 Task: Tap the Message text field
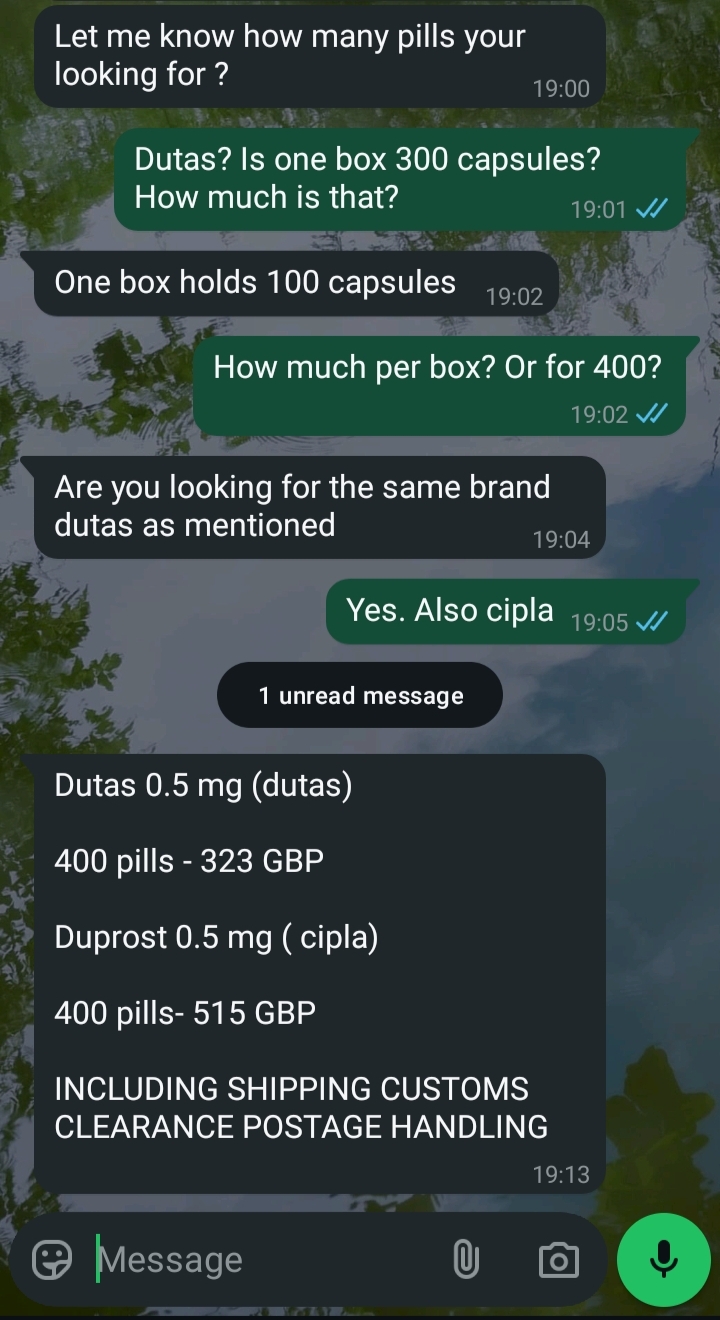click(260, 1260)
